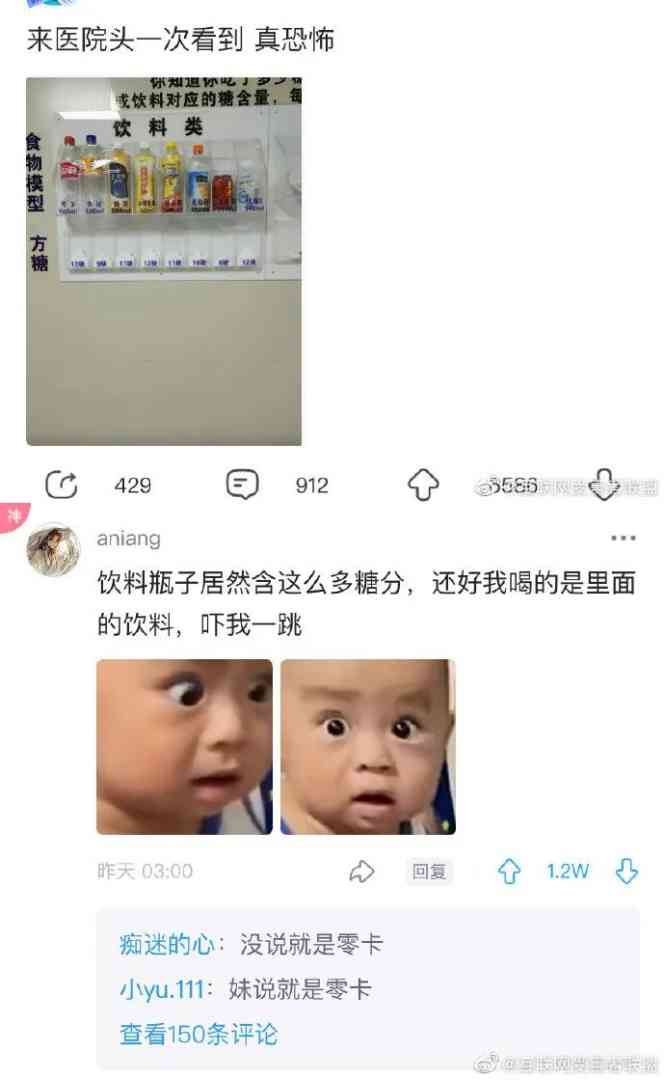Open aniang's profile avatar
Image resolution: width=665 pixels, height=1080 pixels.
53,549
